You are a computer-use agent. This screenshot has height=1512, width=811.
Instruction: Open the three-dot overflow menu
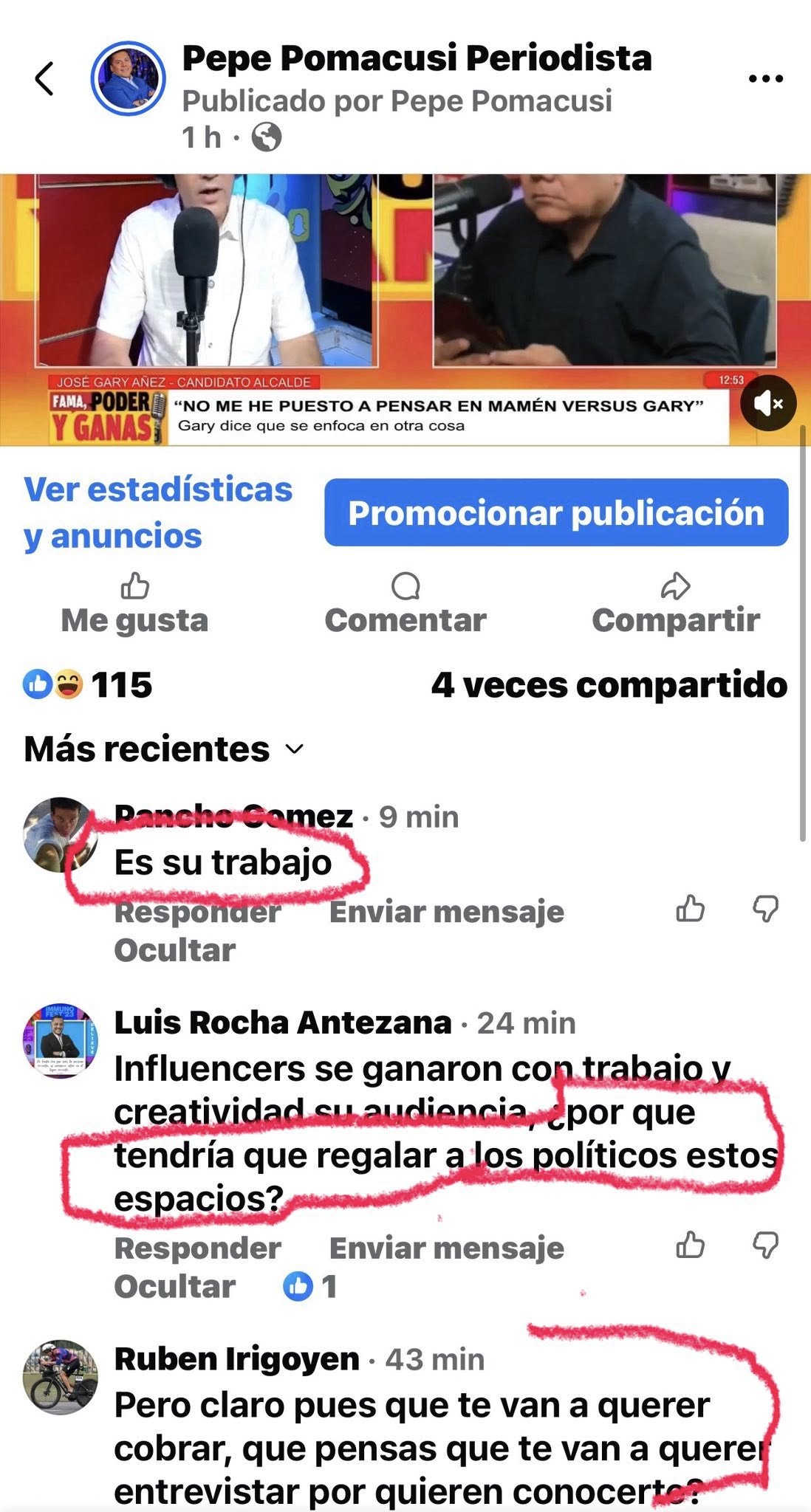click(x=765, y=78)
